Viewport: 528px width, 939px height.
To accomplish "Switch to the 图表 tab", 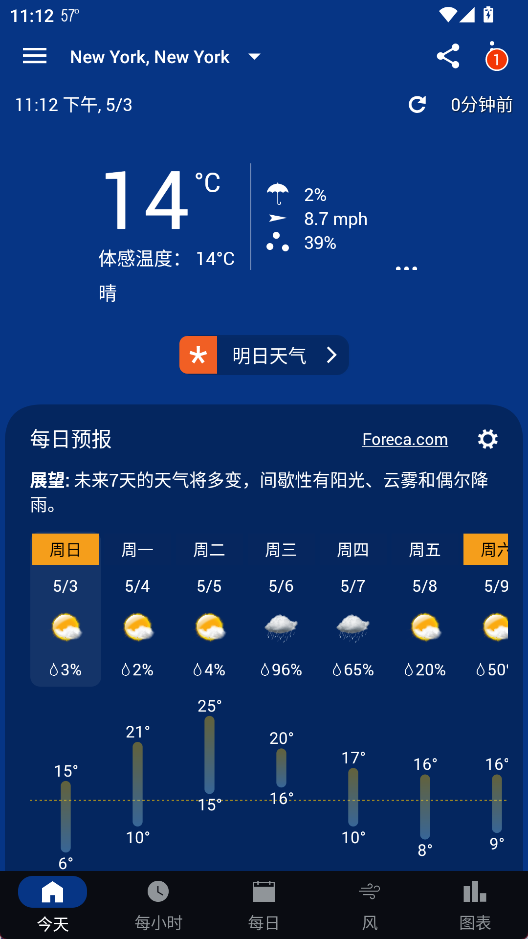I will (x=475, y=904).
